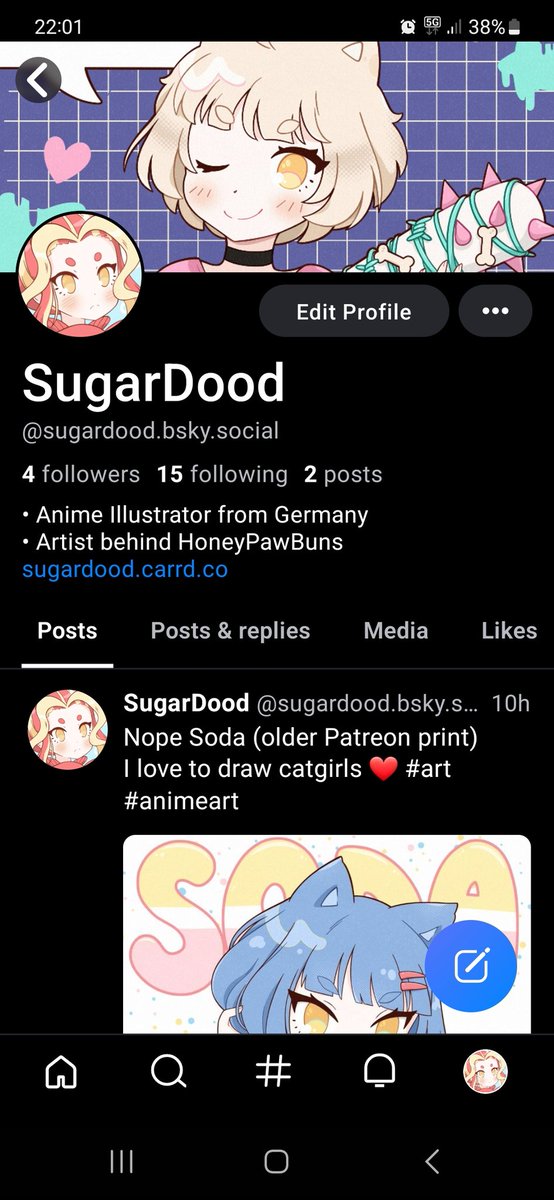Go back using the top-left arrow
Viewport: 554px width, 1200px height.
38,80
